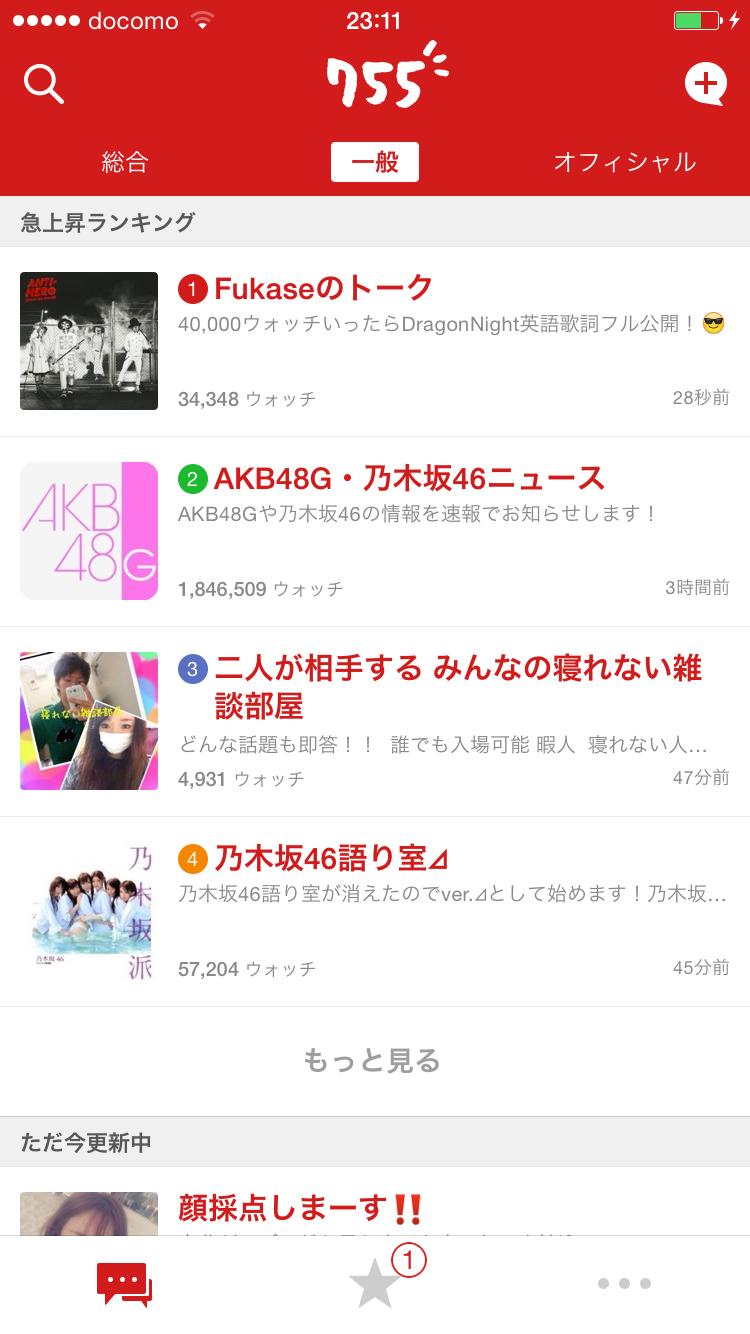Create a new talk with plus bubble
The image size is (750, 1334).
click(x=705, y=85)
